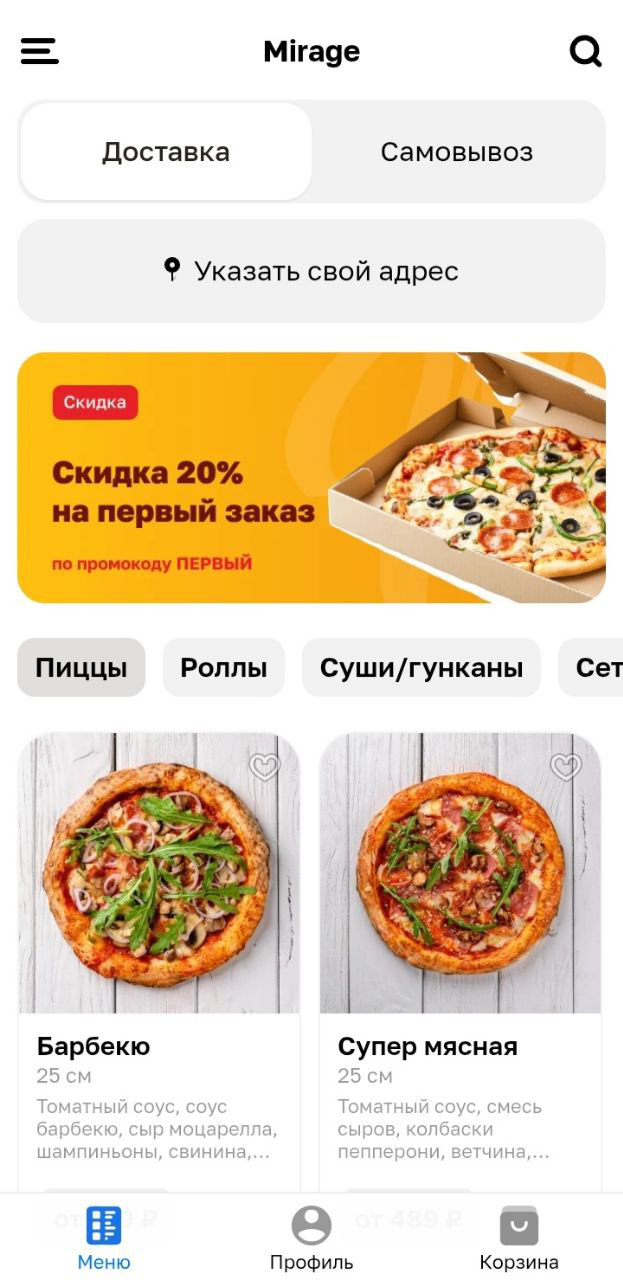Open the Супер мясная pizza card

click(x=460, y=900)
